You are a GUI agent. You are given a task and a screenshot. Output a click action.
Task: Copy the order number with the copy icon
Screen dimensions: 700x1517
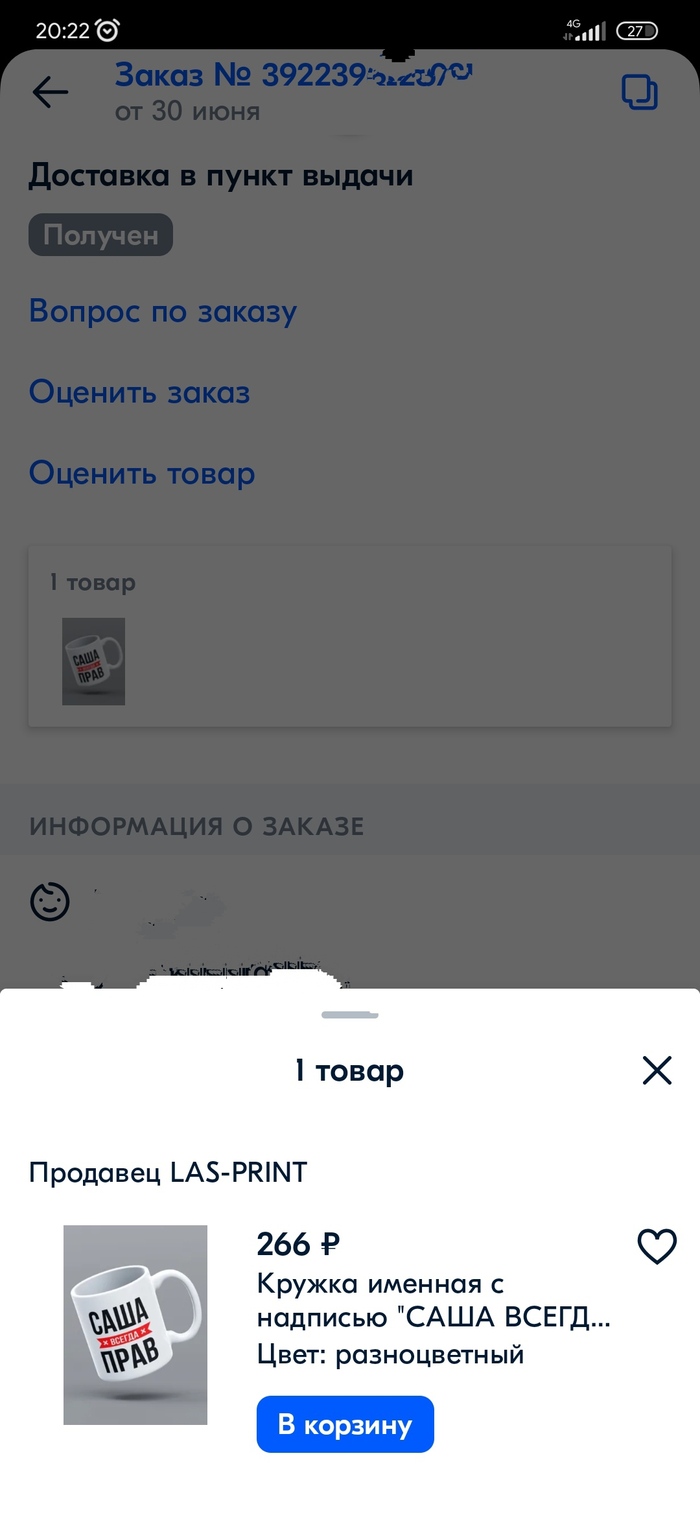click(640, 92)
